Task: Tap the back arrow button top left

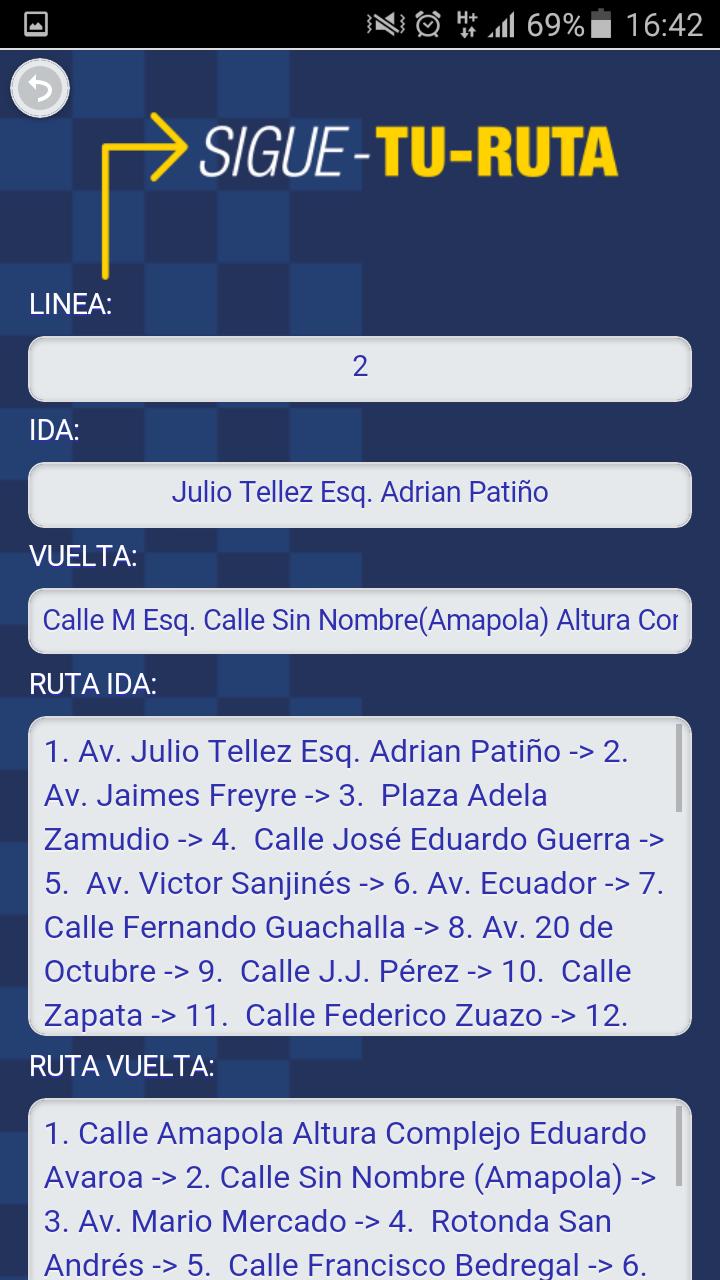Action: coord(40,88)
